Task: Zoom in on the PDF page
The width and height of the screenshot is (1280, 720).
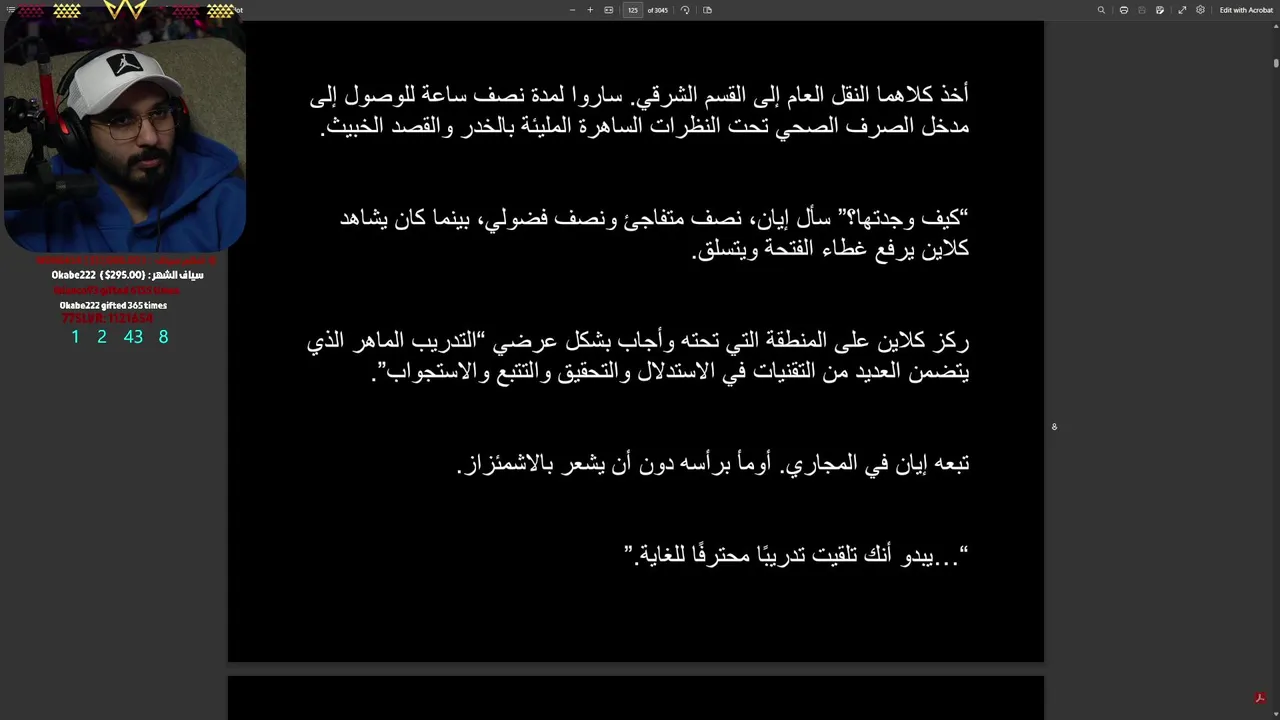Action: 590,10
